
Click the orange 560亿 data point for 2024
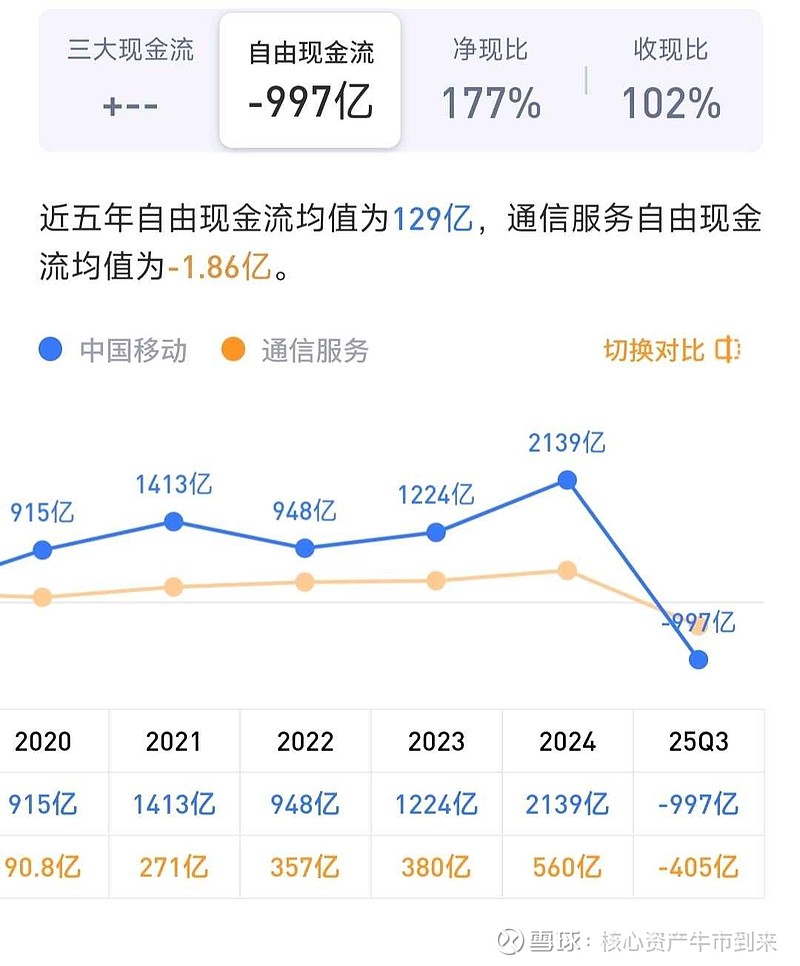(566, 570)
